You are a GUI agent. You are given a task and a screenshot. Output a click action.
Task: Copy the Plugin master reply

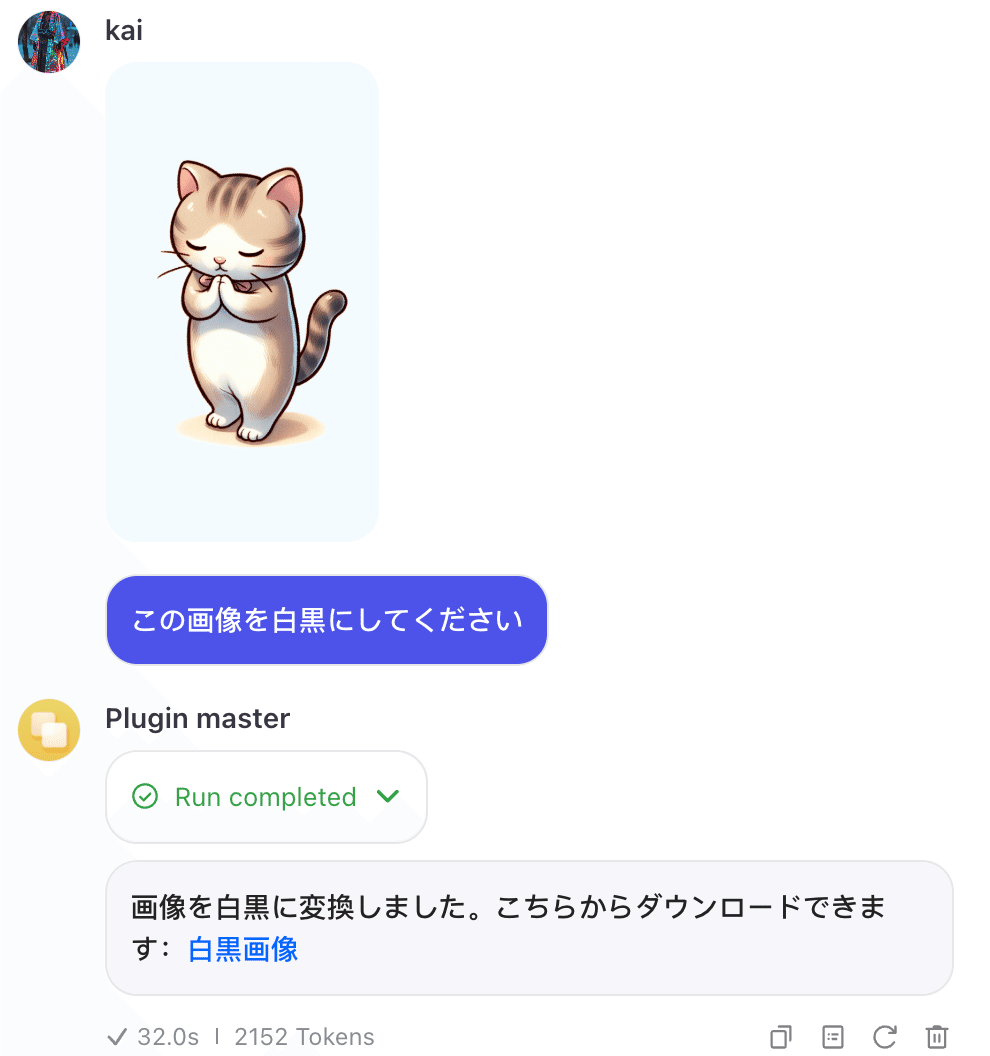point(781,1037)
